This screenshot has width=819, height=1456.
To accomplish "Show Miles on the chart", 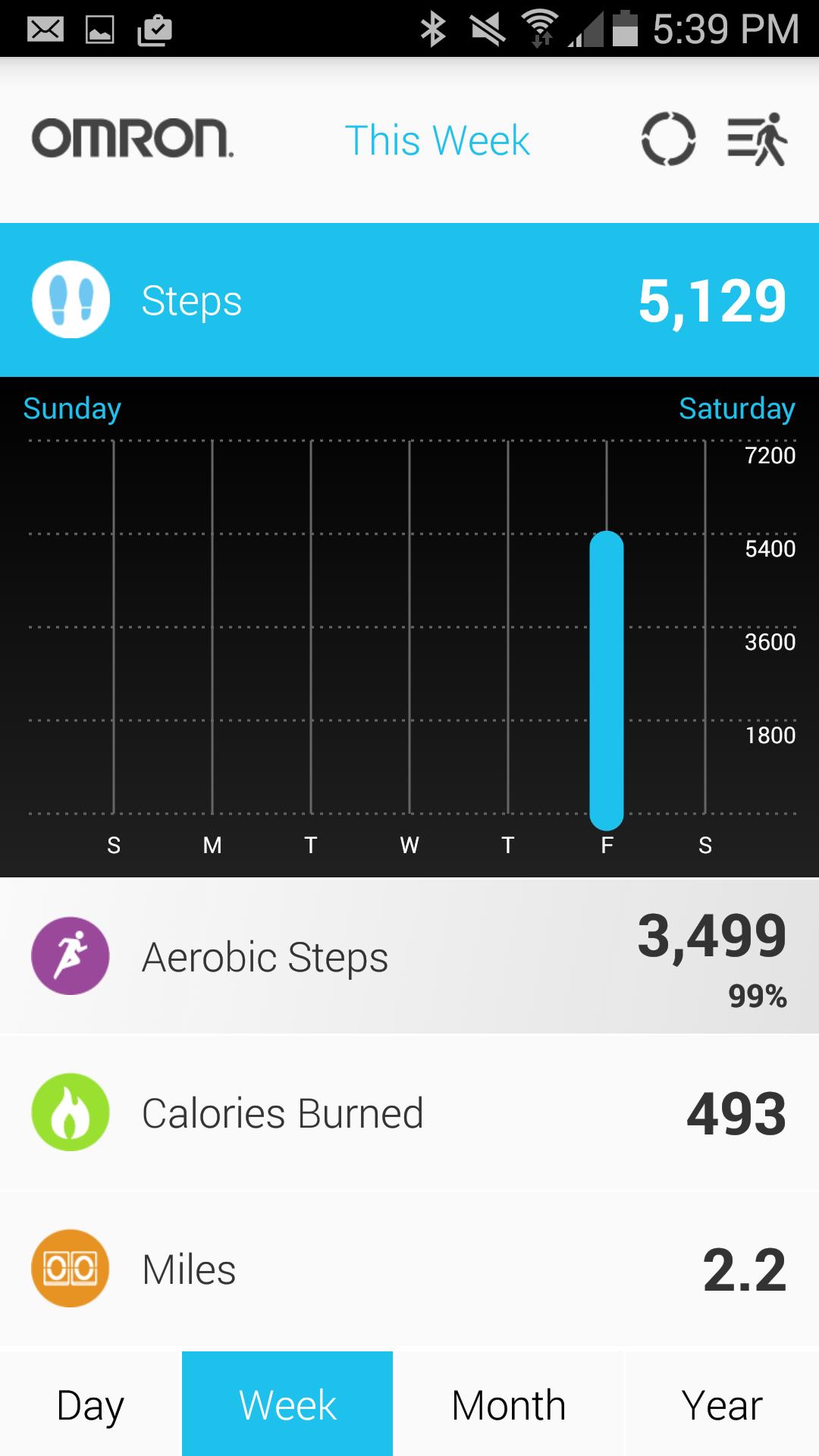I will [409, 1269].
